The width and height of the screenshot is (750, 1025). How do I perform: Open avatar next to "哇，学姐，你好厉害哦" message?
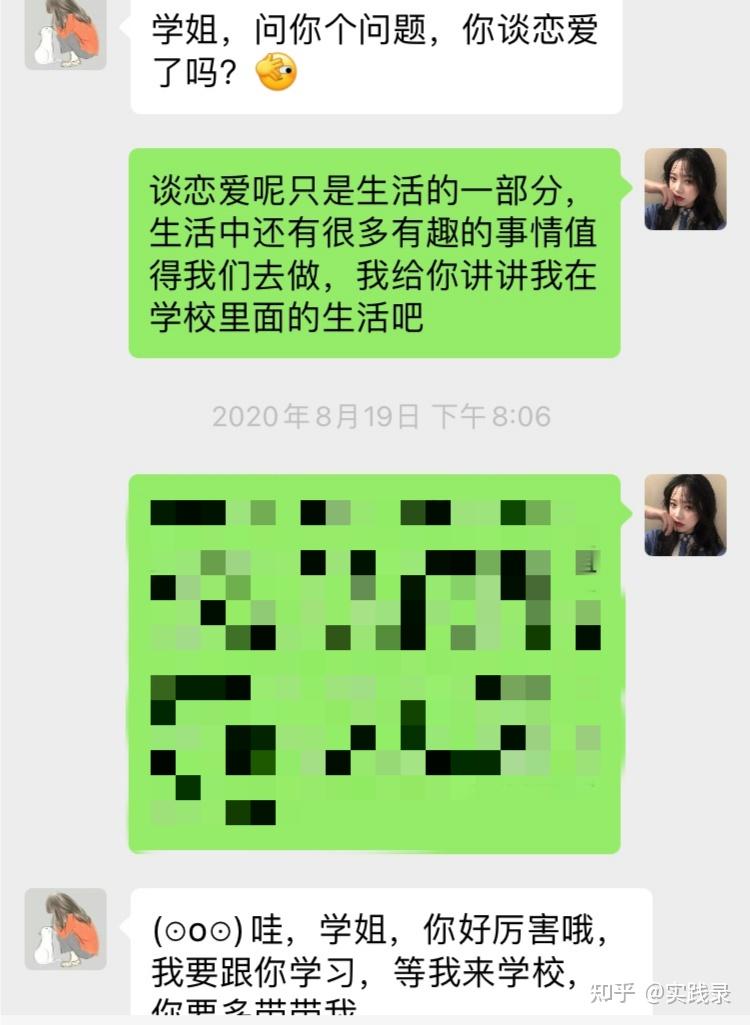[65, 929]
